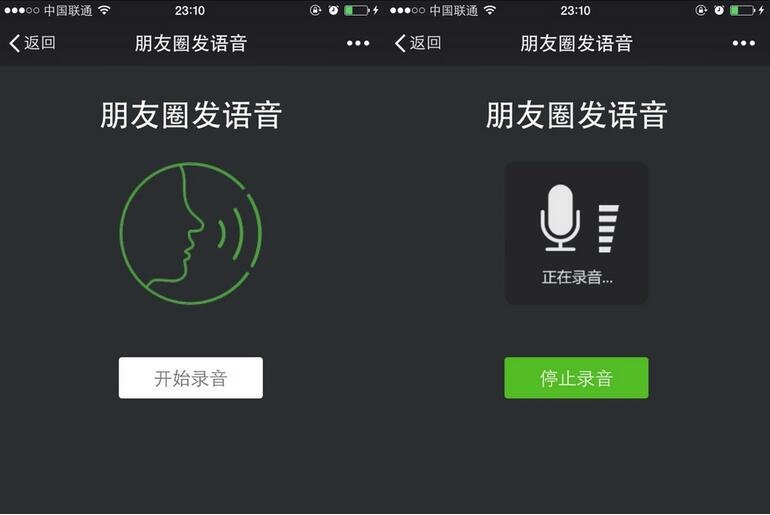
Task: Stop recording with the 停止录音 button
Action: coord(576,378)
